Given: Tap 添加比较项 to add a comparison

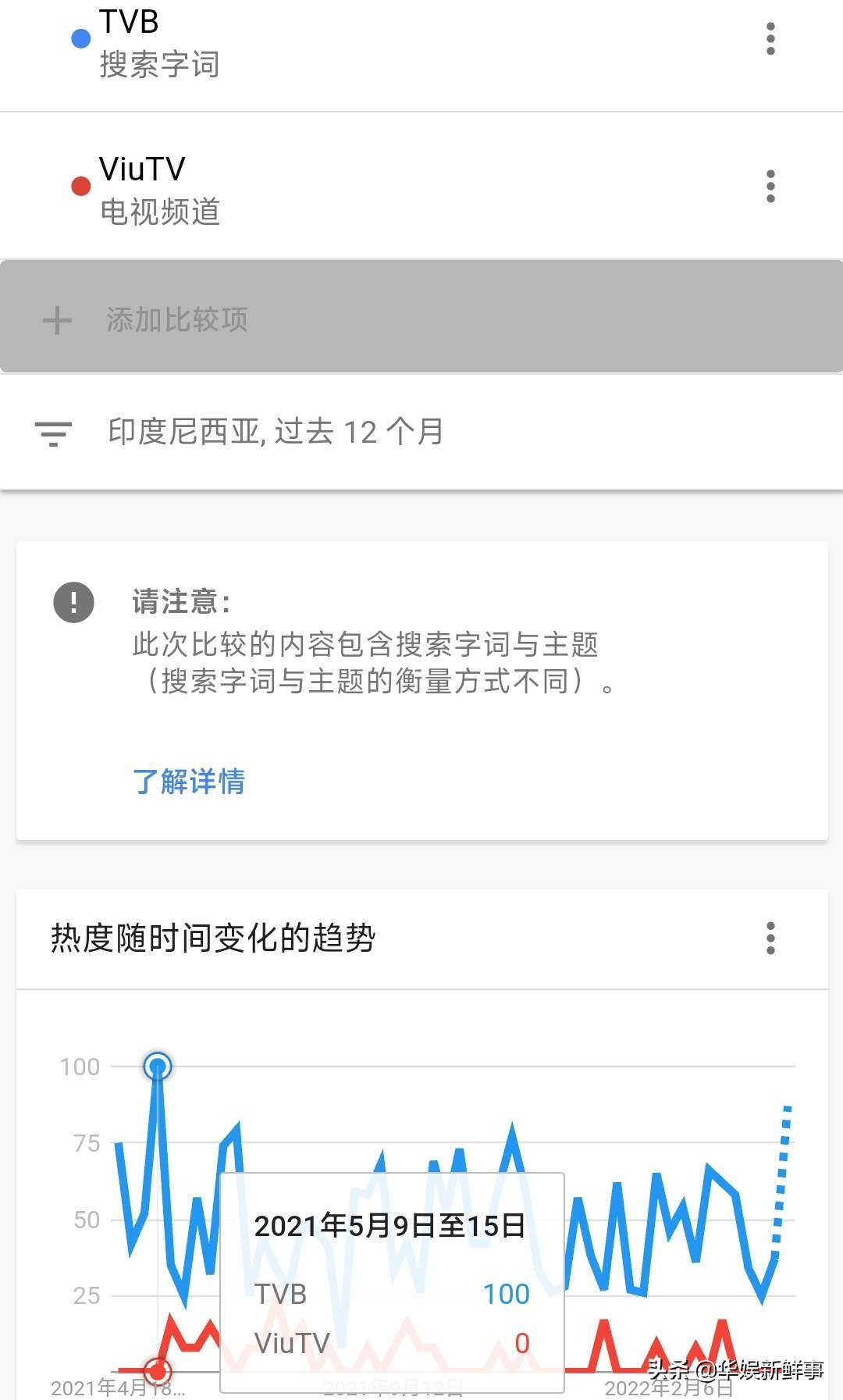Looking at the screenshot, I should click(421, 317).
